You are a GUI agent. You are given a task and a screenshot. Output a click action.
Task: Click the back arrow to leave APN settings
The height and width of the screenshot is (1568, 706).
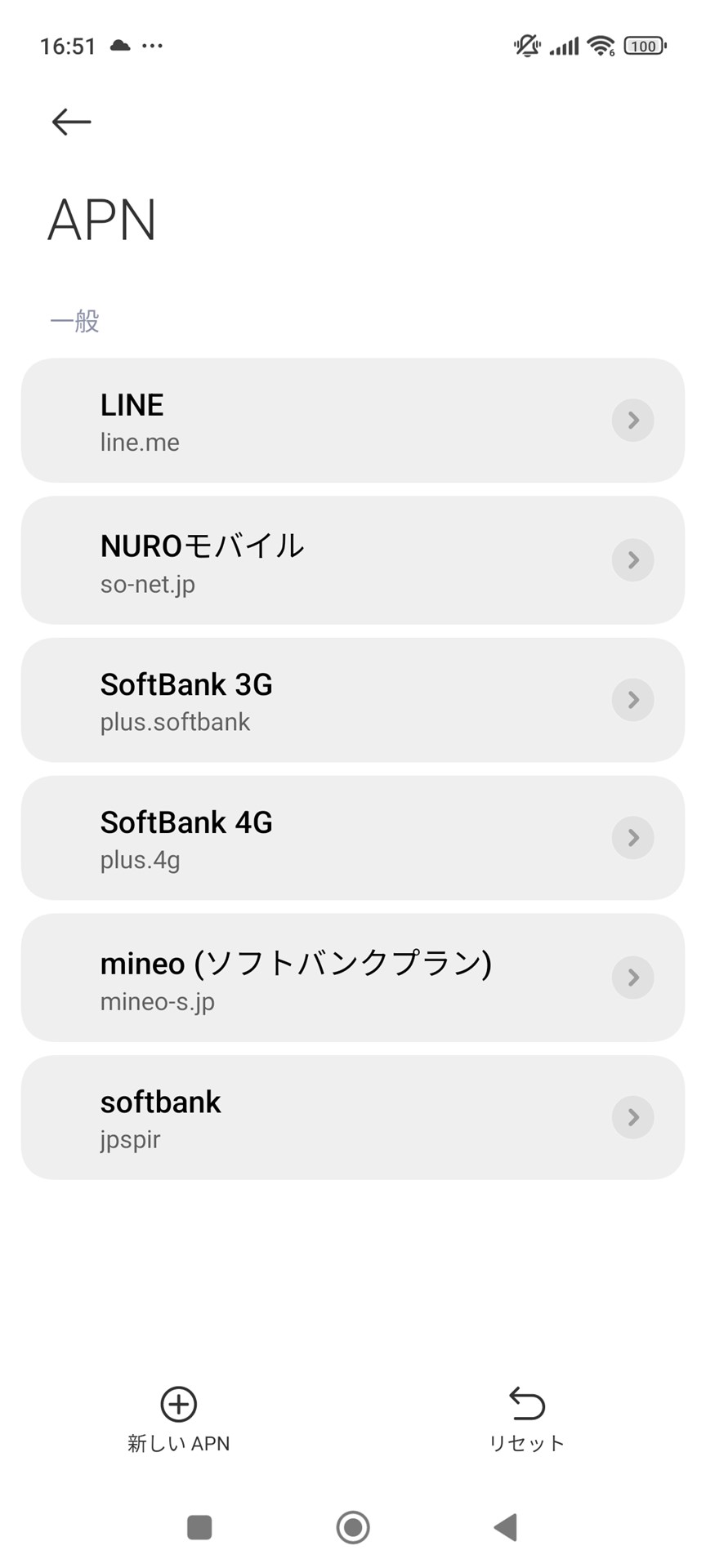(69, 121)
